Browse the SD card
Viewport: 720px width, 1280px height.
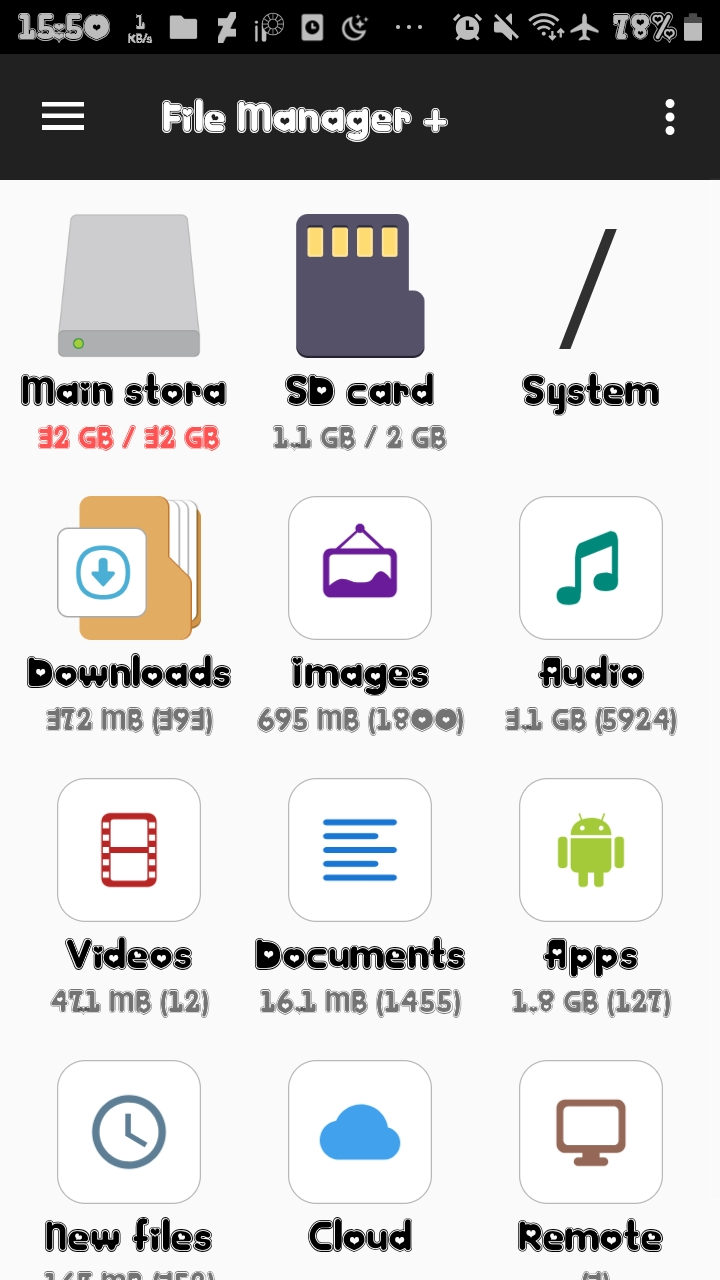coord(360,287)
